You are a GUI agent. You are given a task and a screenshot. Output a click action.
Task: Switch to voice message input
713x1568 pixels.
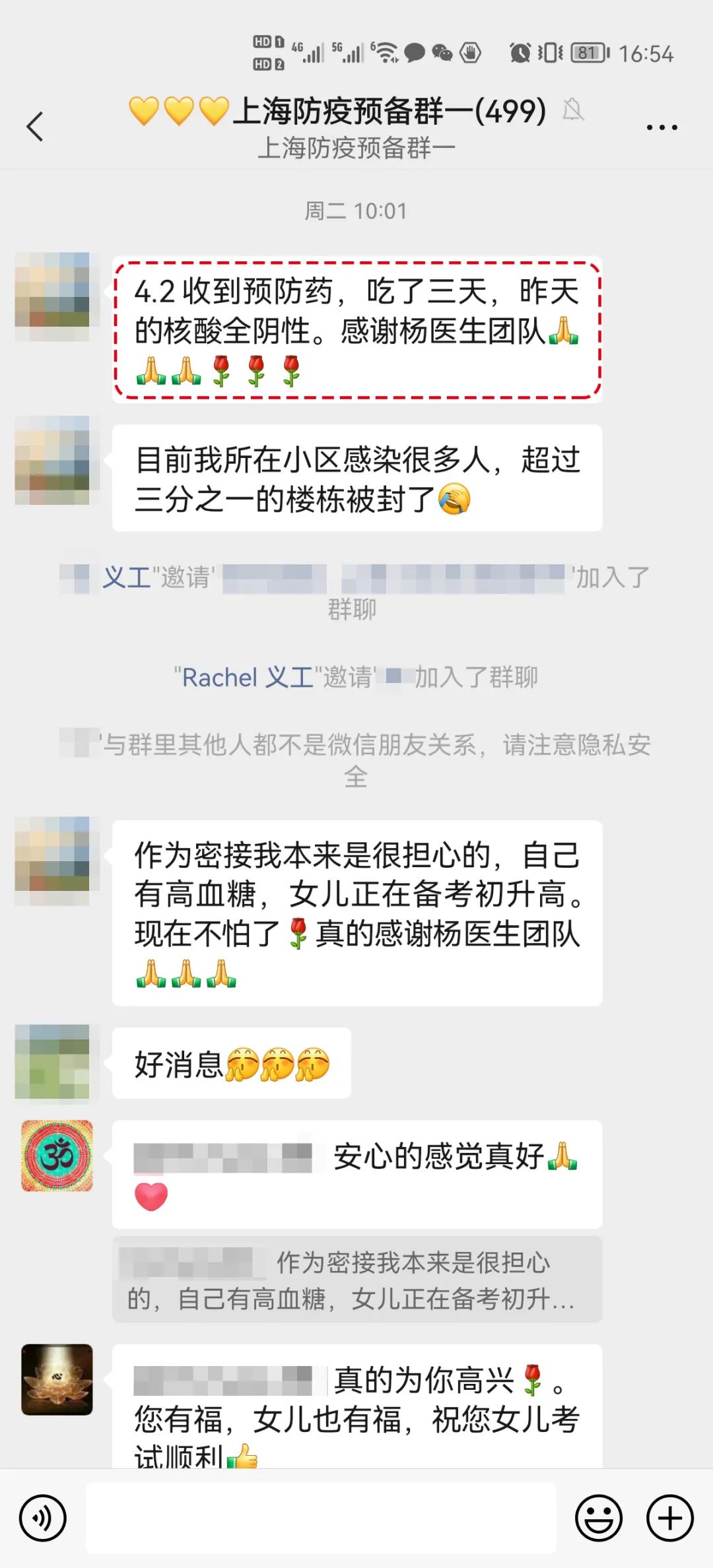click(x=43, y=1518)
